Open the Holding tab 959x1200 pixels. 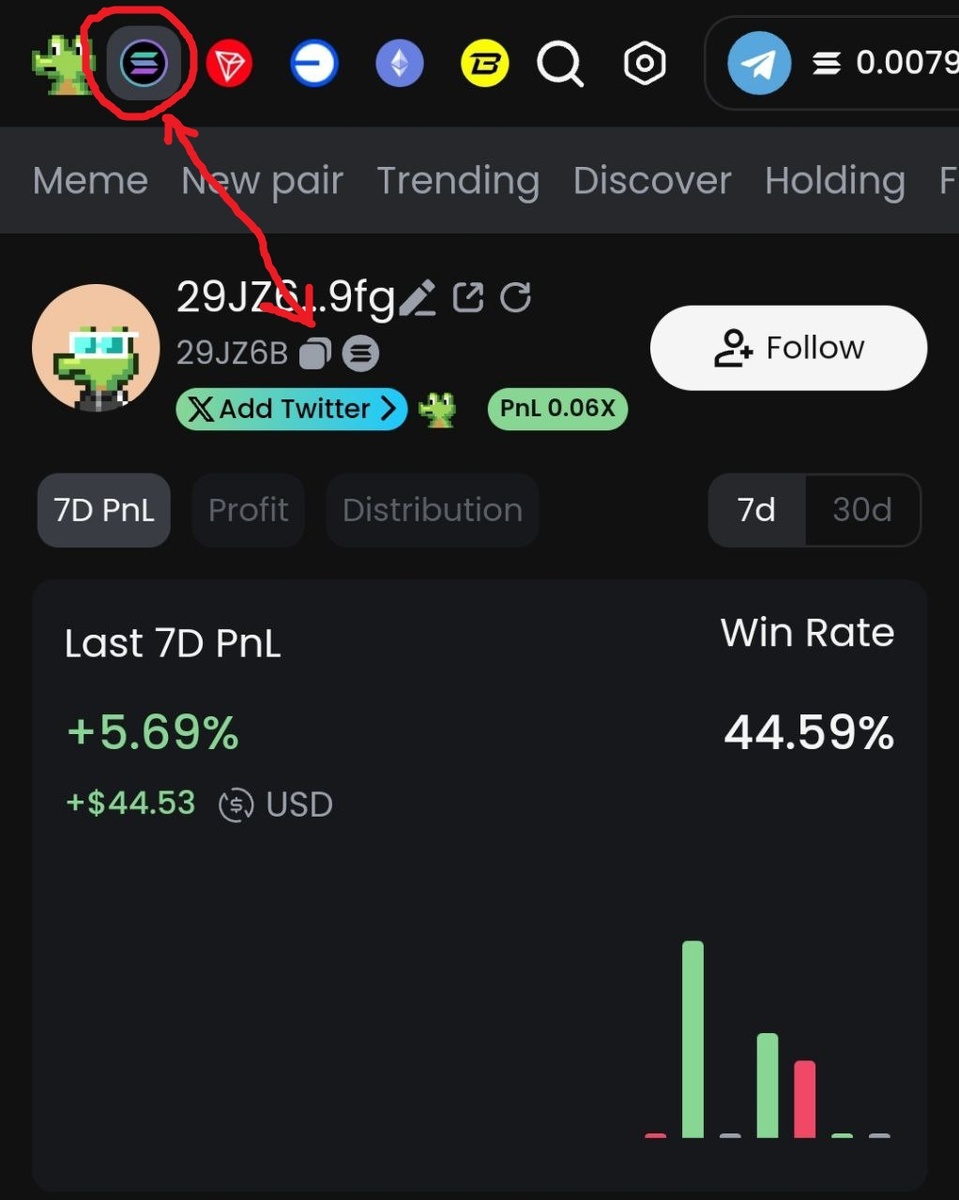click(835, 181)
